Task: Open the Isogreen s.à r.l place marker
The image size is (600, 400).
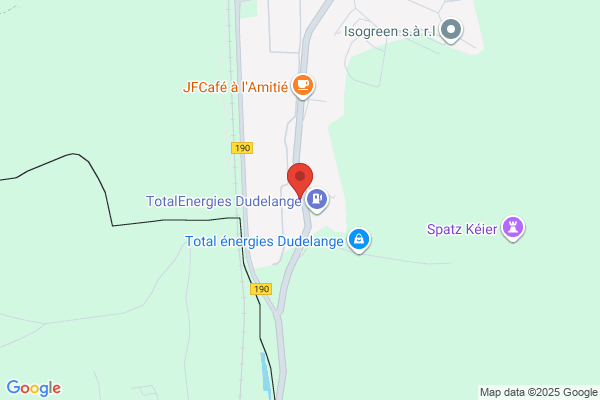Action: 451,31
